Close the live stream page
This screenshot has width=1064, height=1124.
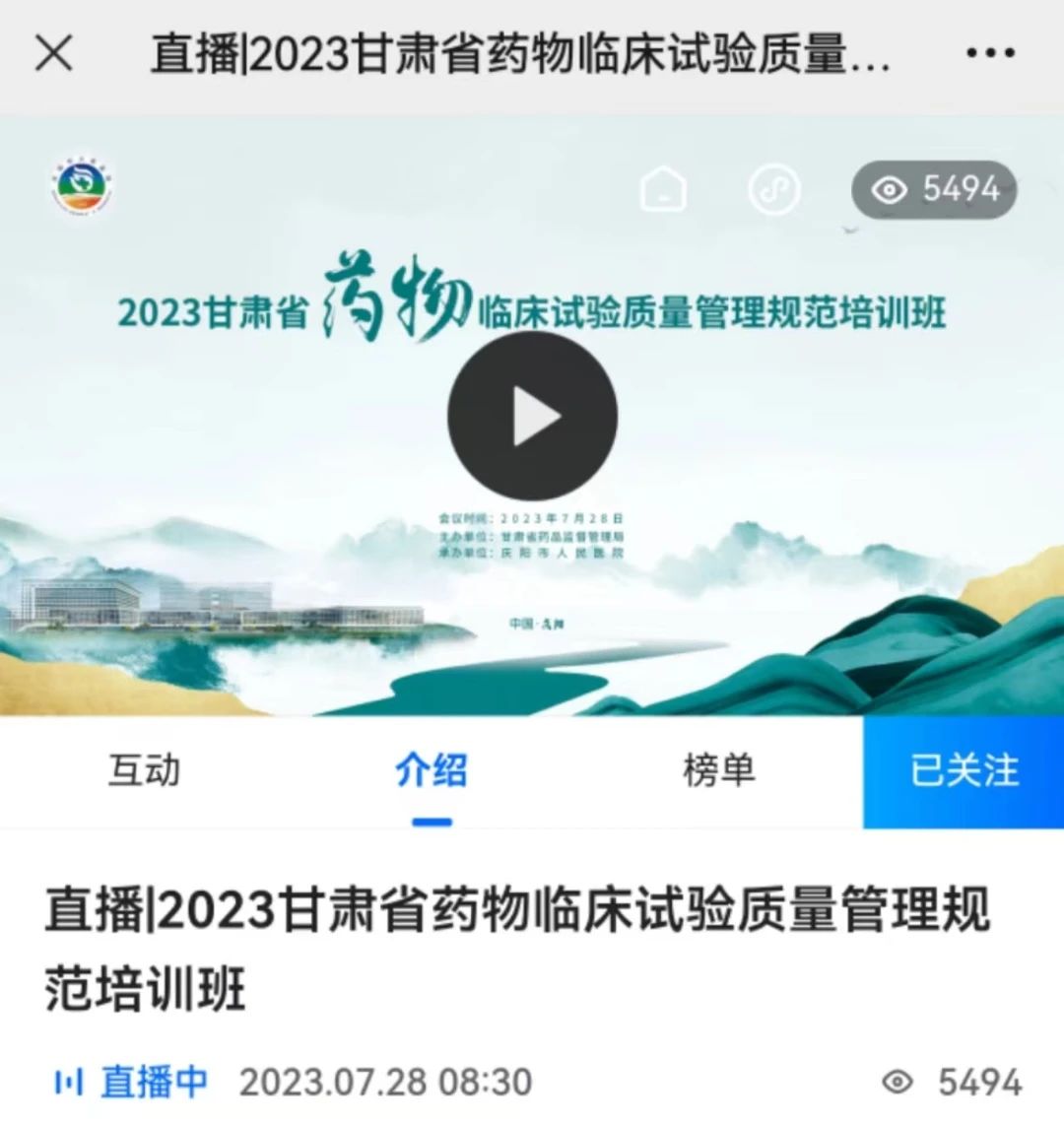coord(53,53)
